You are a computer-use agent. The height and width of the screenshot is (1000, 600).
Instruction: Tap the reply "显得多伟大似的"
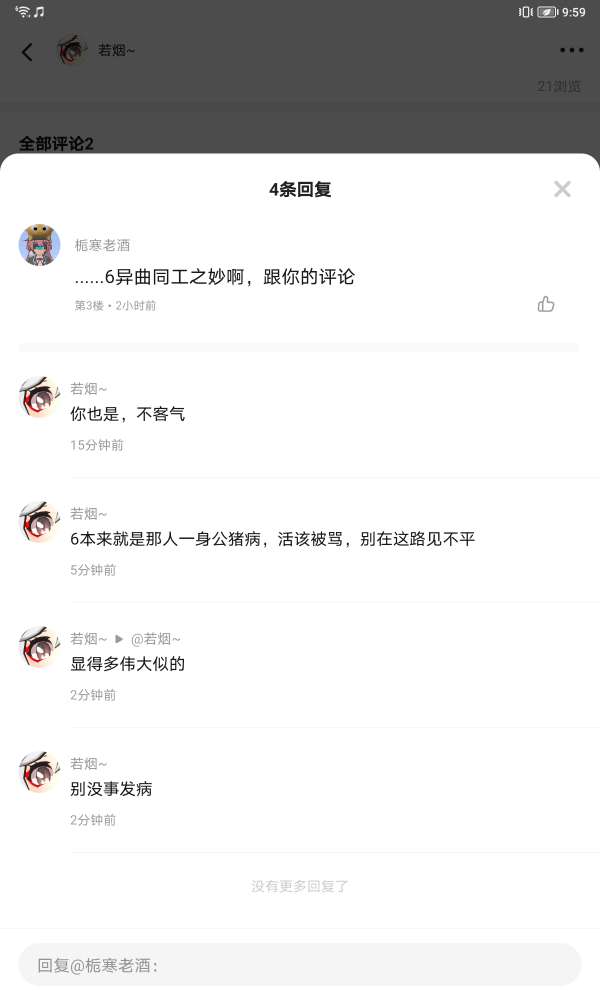128,664
